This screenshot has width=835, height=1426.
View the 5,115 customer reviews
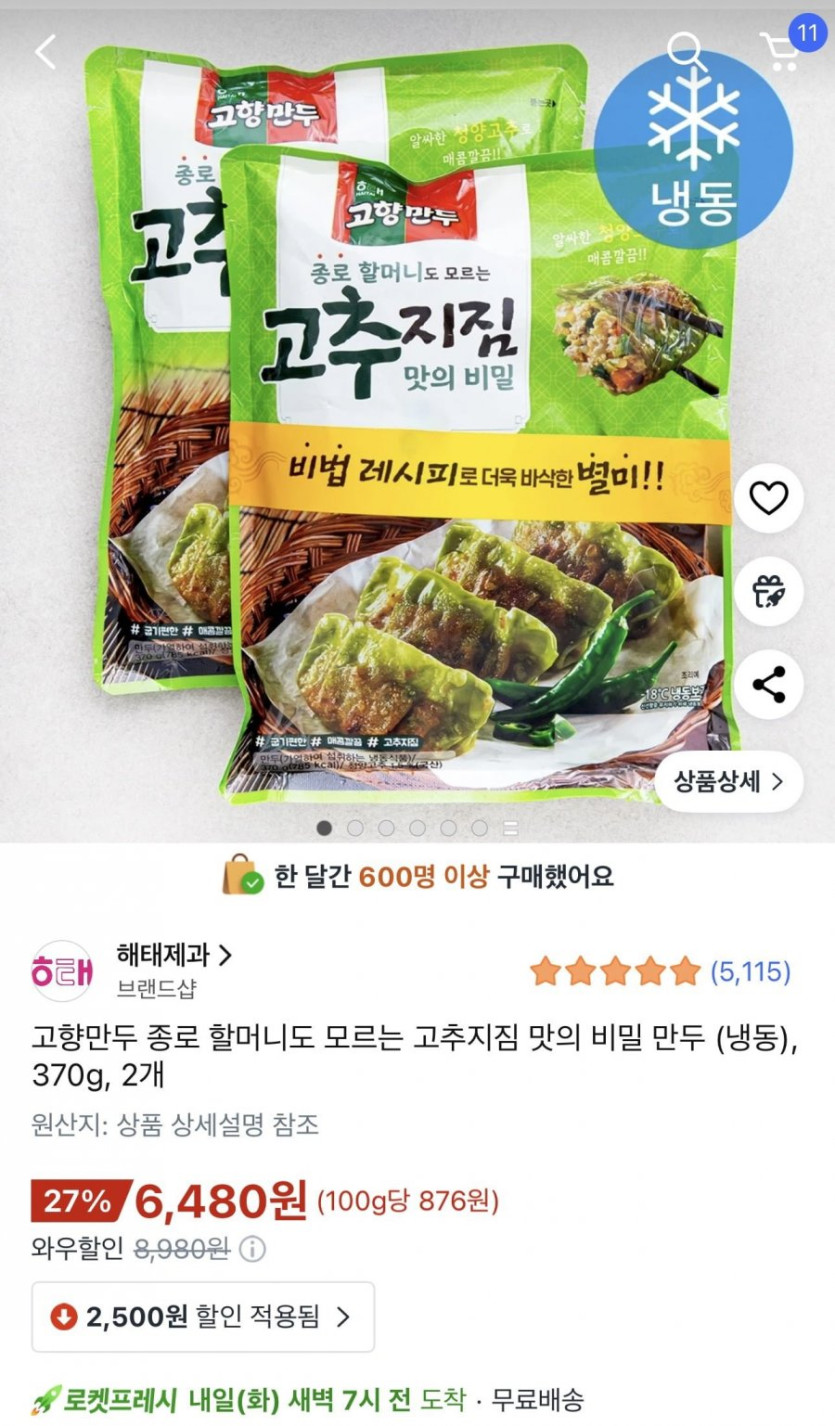point(749,970)
